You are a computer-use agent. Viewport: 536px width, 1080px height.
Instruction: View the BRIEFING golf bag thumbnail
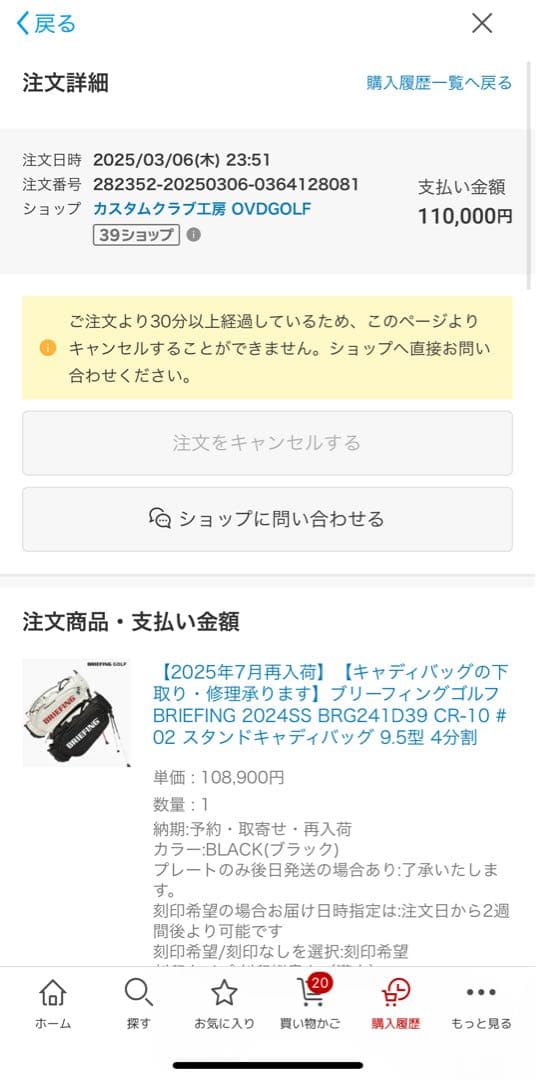(76, 713)
